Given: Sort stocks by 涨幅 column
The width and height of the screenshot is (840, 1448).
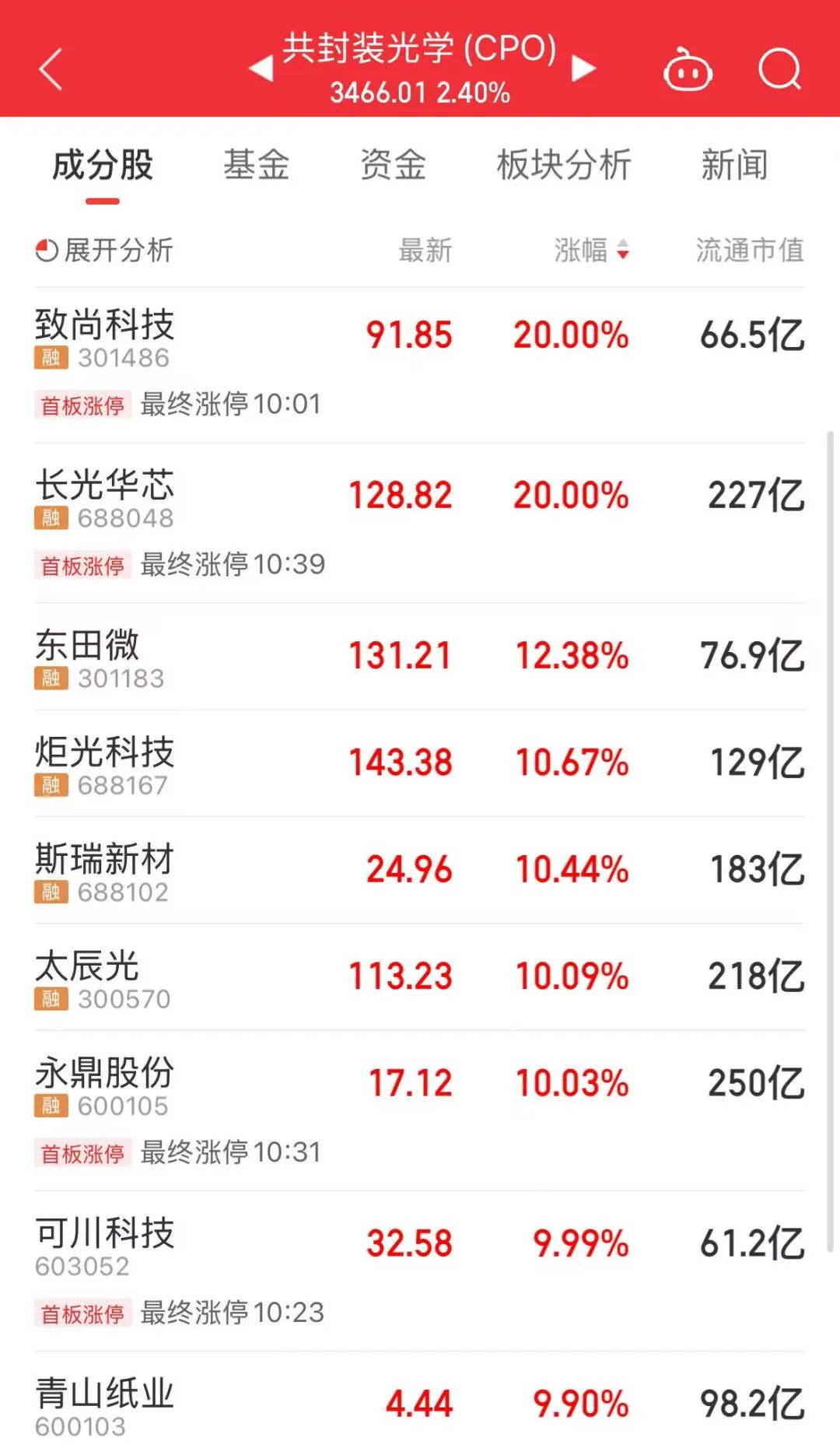Looking at the screenshot, I should tap(591, 251).
